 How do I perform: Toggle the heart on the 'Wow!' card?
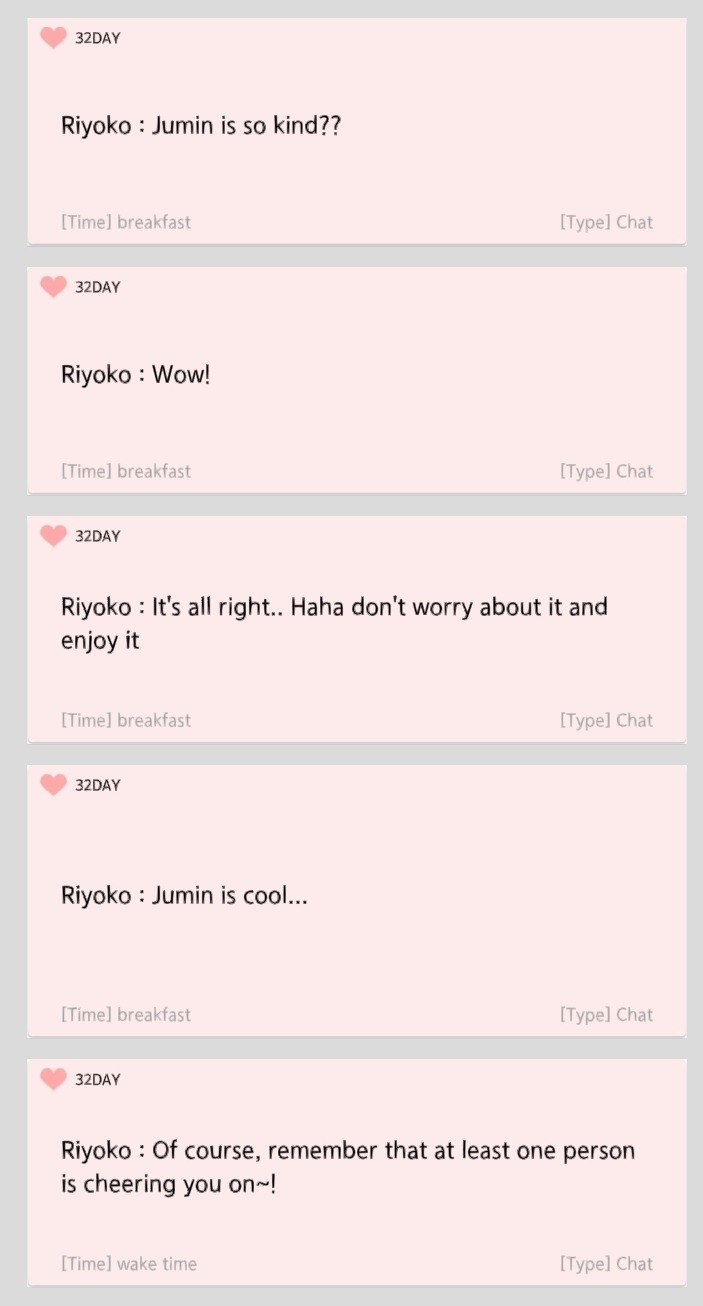(x=53, y=287)
